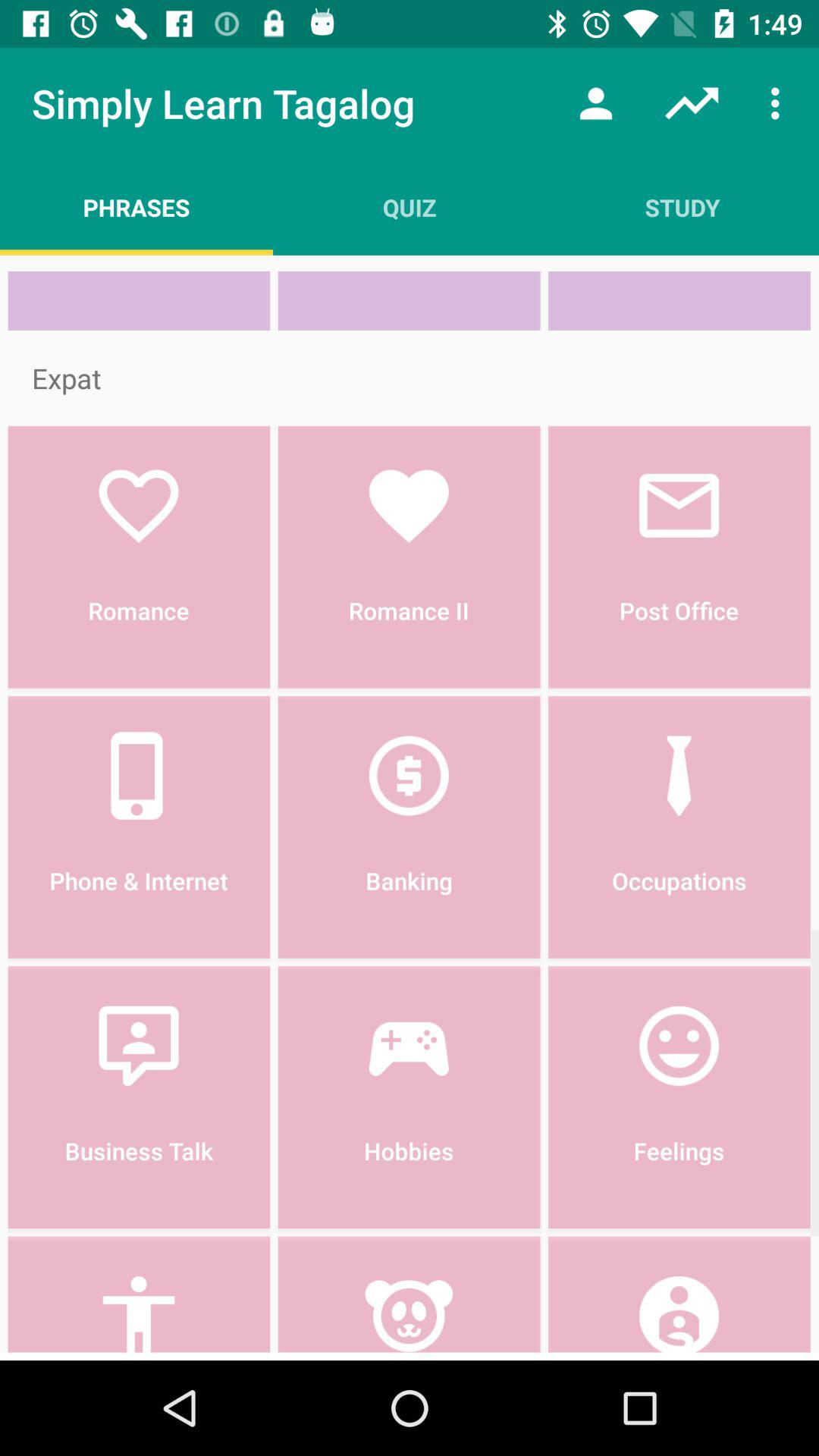Select the Phrases tab

(x=136, y=208)
